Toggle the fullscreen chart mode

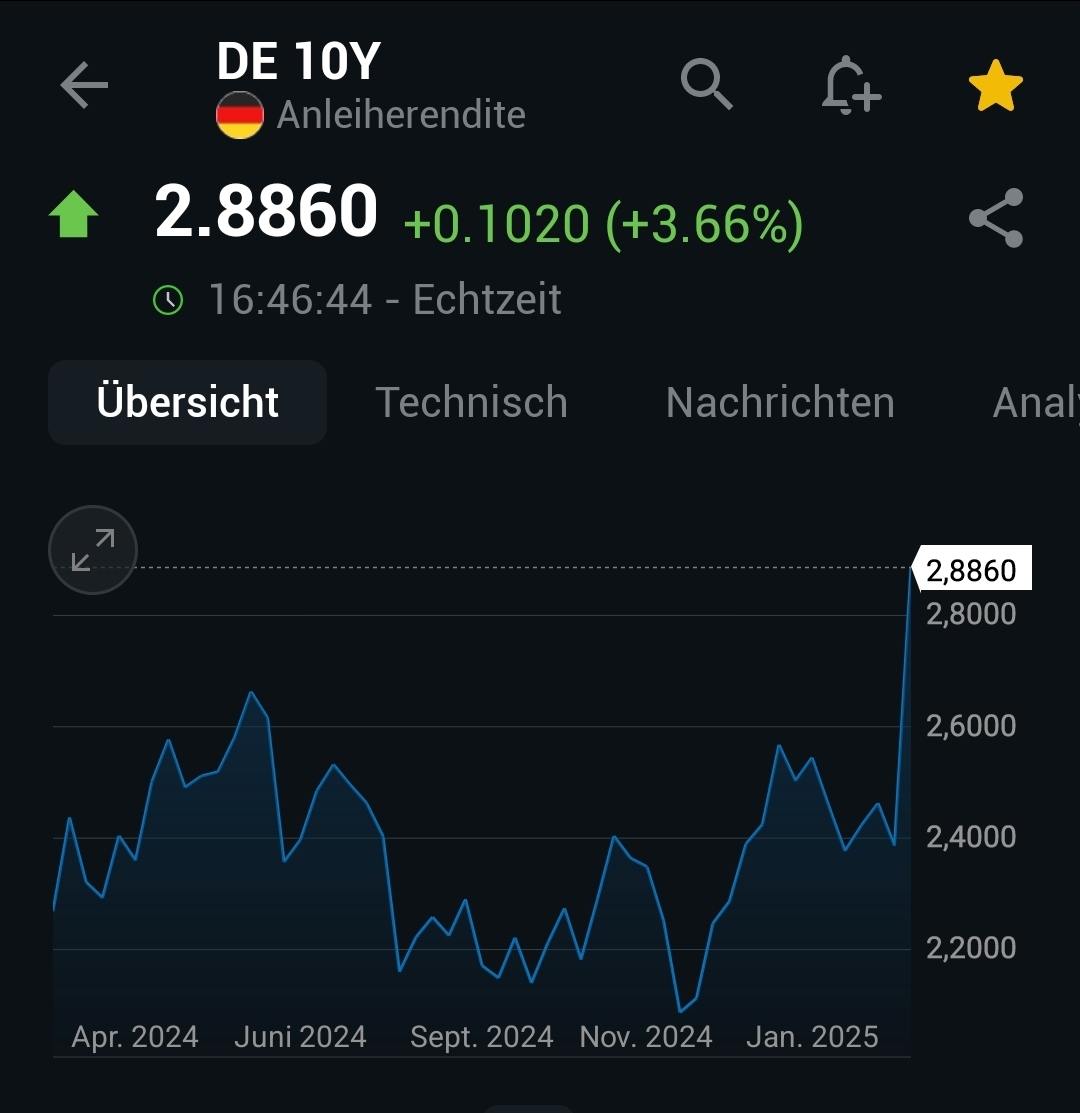pyautogui.click(x=92, y=550)
